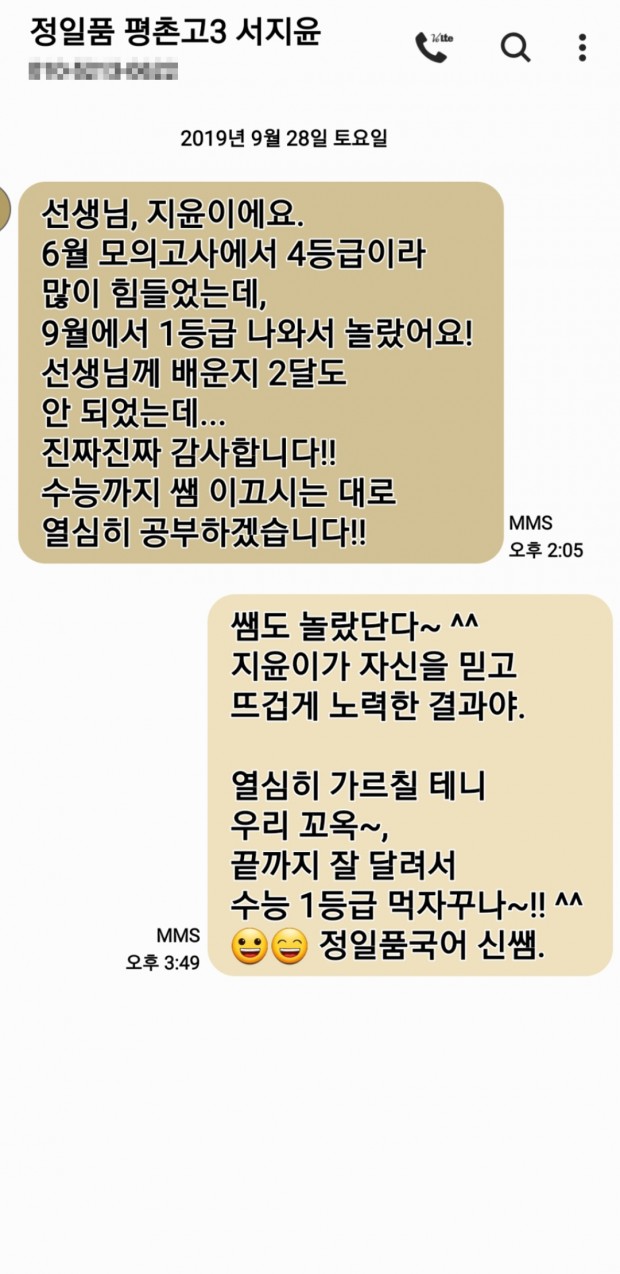The width and height of the screenshot is (620, 1274).
Task: Call 서지윤 with the phone icon
Action: point(432,47)
